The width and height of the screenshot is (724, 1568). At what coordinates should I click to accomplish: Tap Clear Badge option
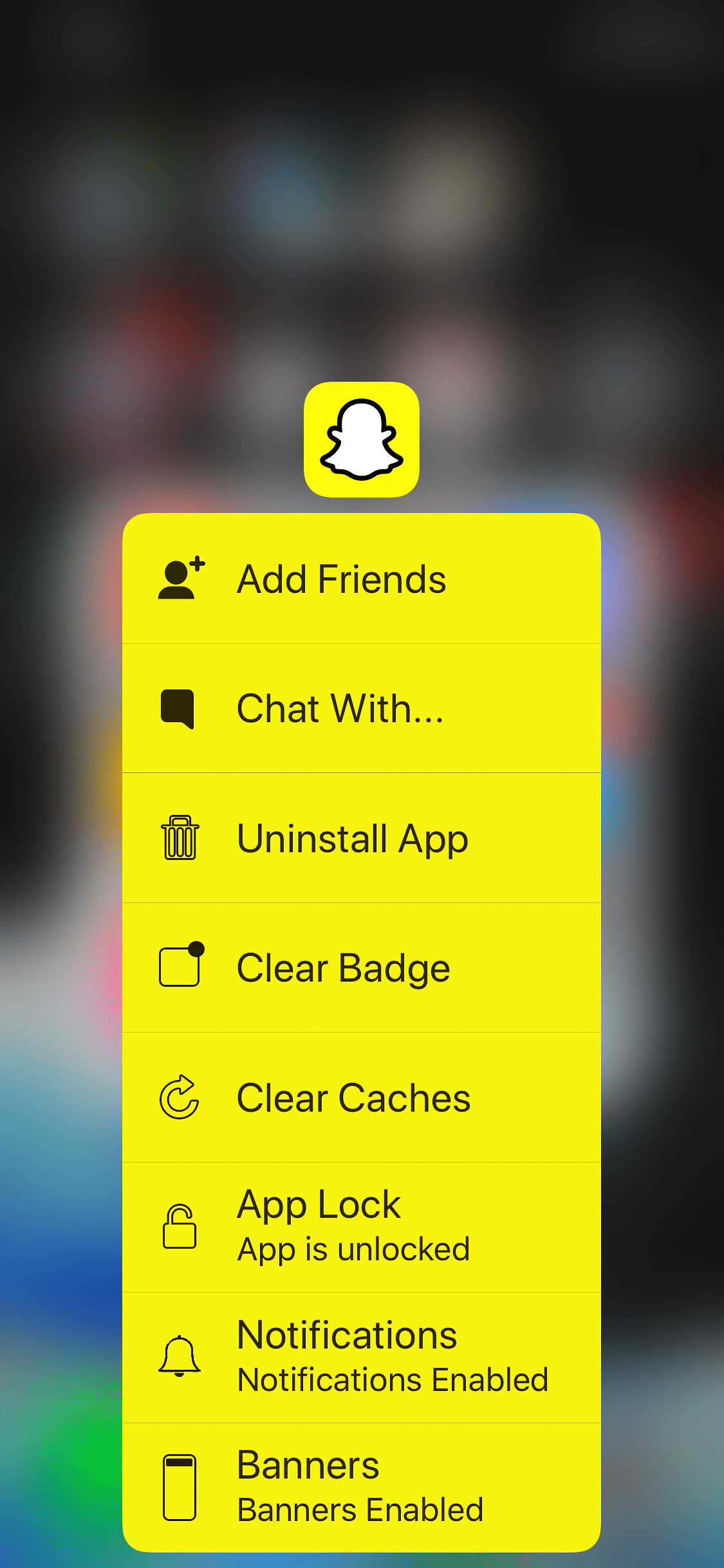pyautogui.click(x=361, y=967)
